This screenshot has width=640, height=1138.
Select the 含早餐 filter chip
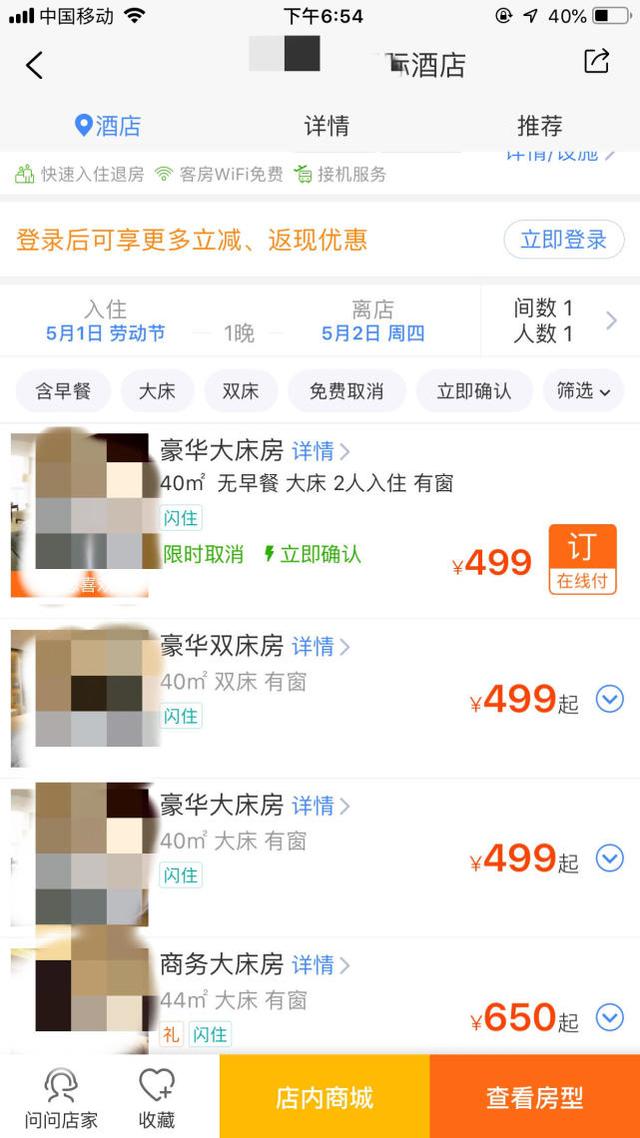(63, 391)
